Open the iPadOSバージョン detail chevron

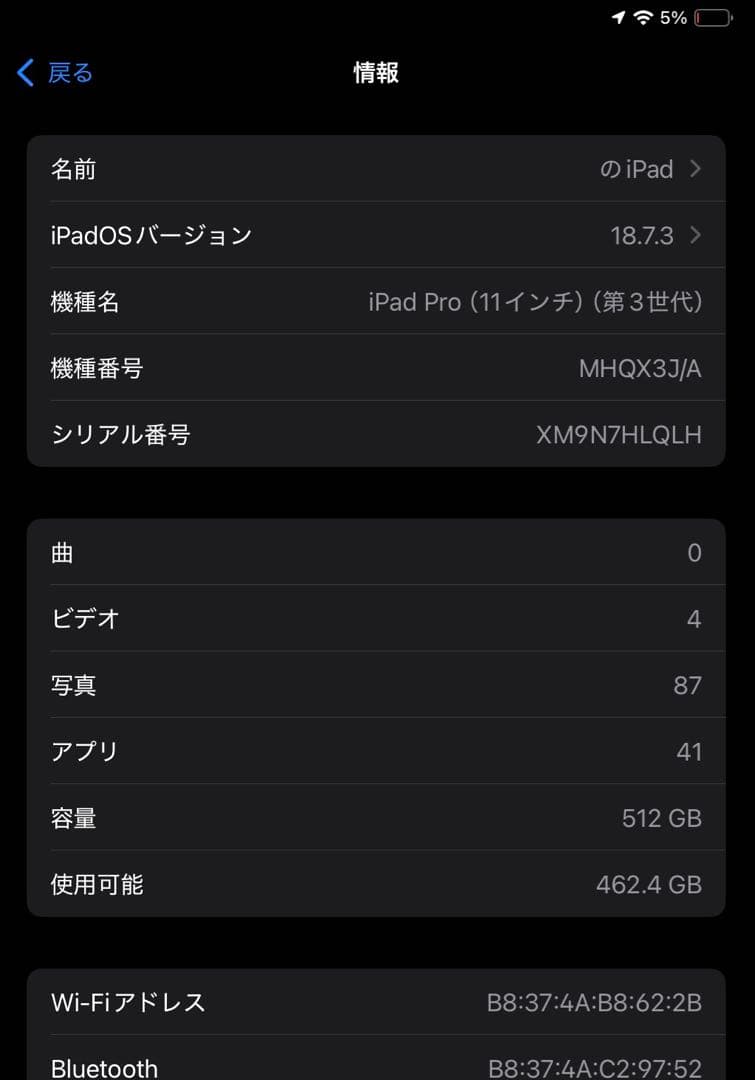tap(696, 235)
